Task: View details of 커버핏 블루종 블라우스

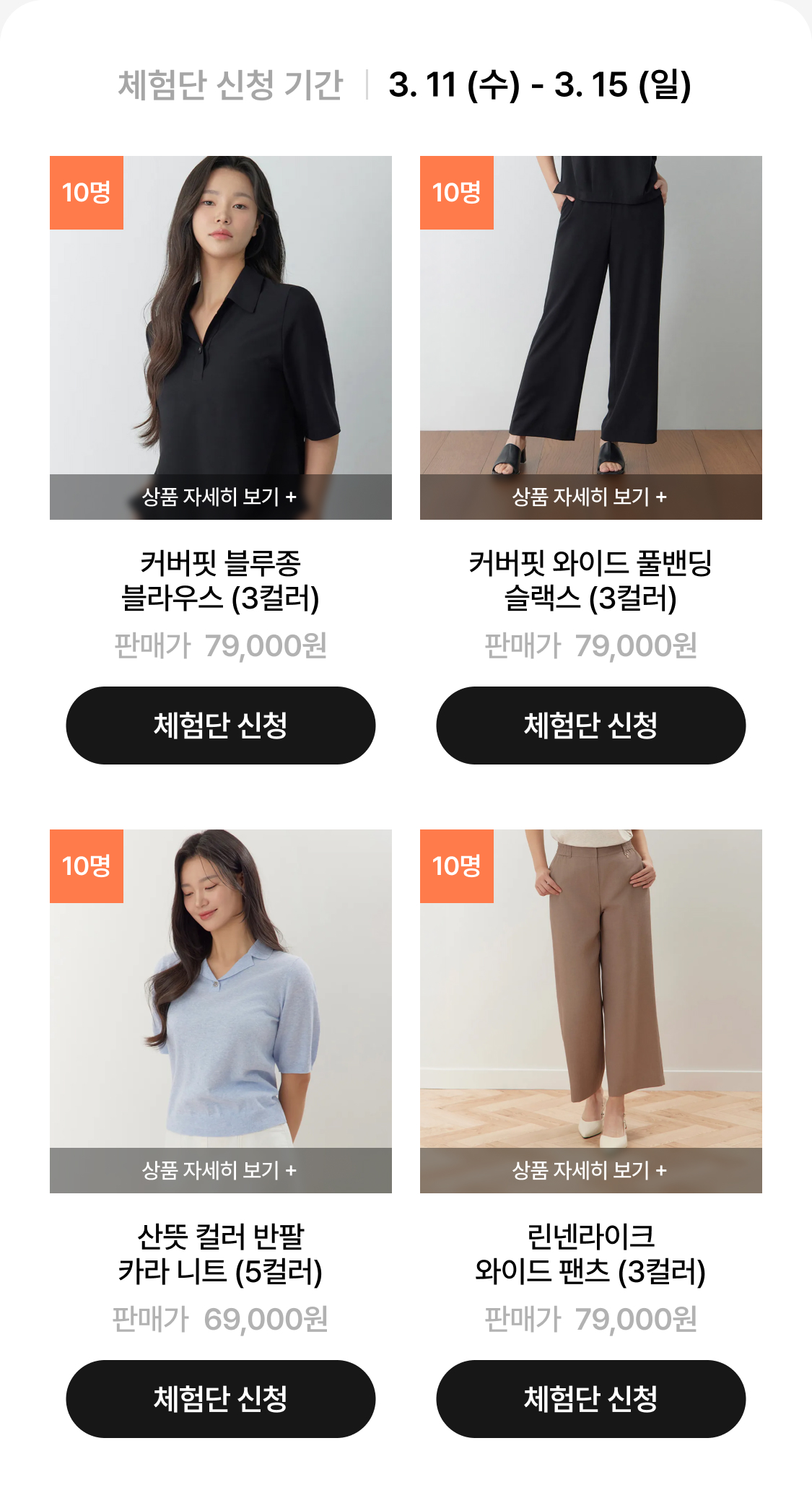Action: 220,497
